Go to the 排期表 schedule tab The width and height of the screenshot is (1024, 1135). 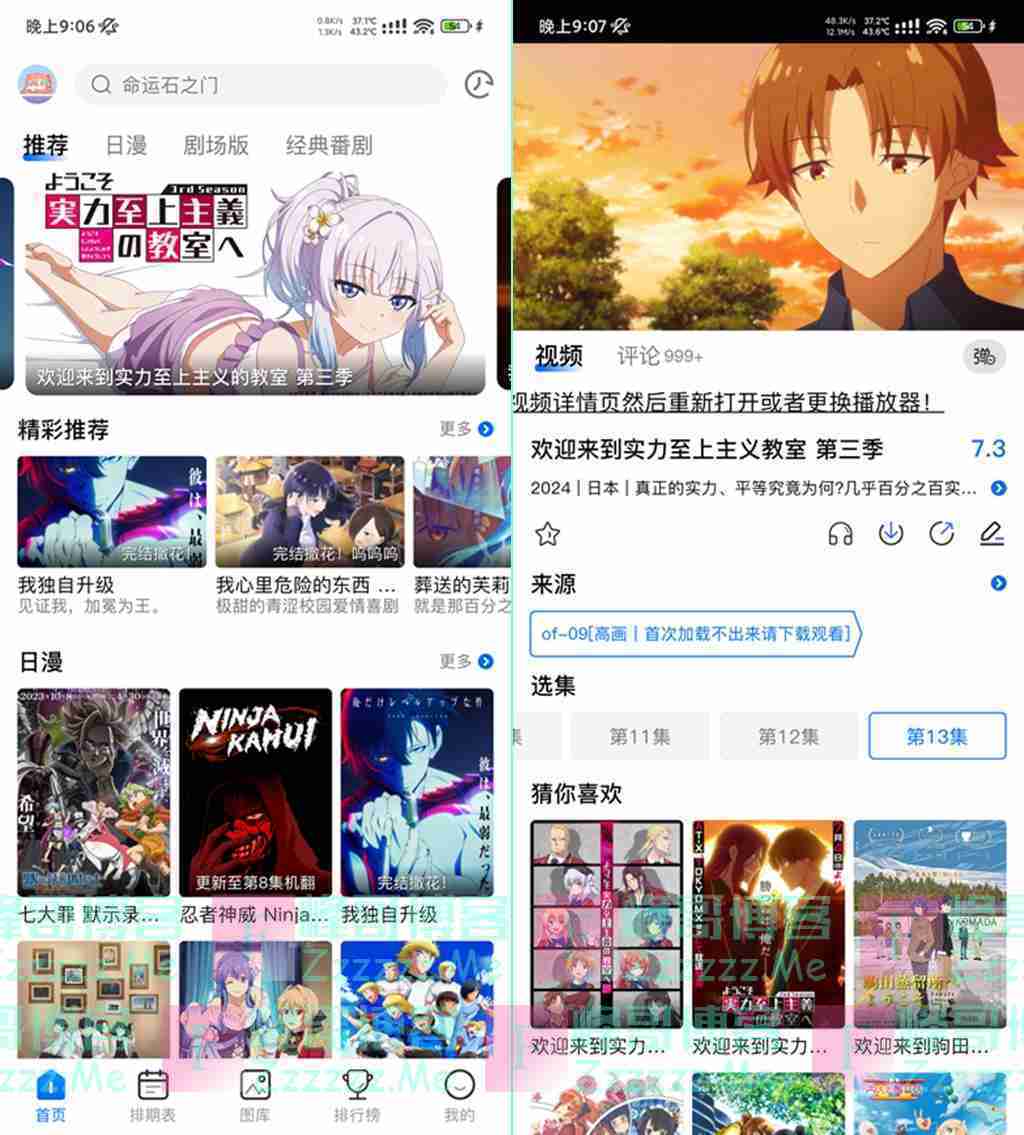pos(152,1095)
